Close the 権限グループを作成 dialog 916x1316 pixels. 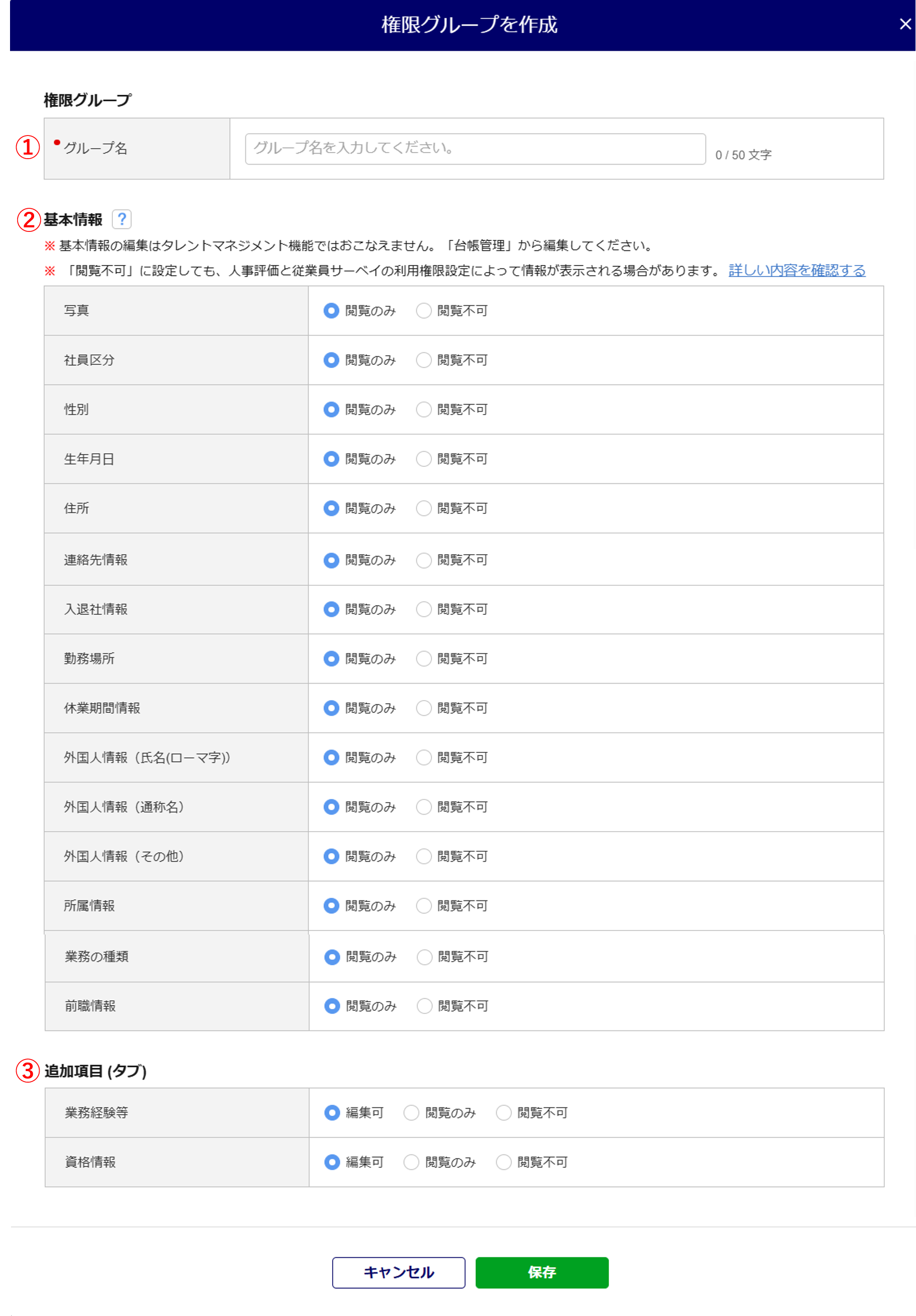click(x=904, y=24)
